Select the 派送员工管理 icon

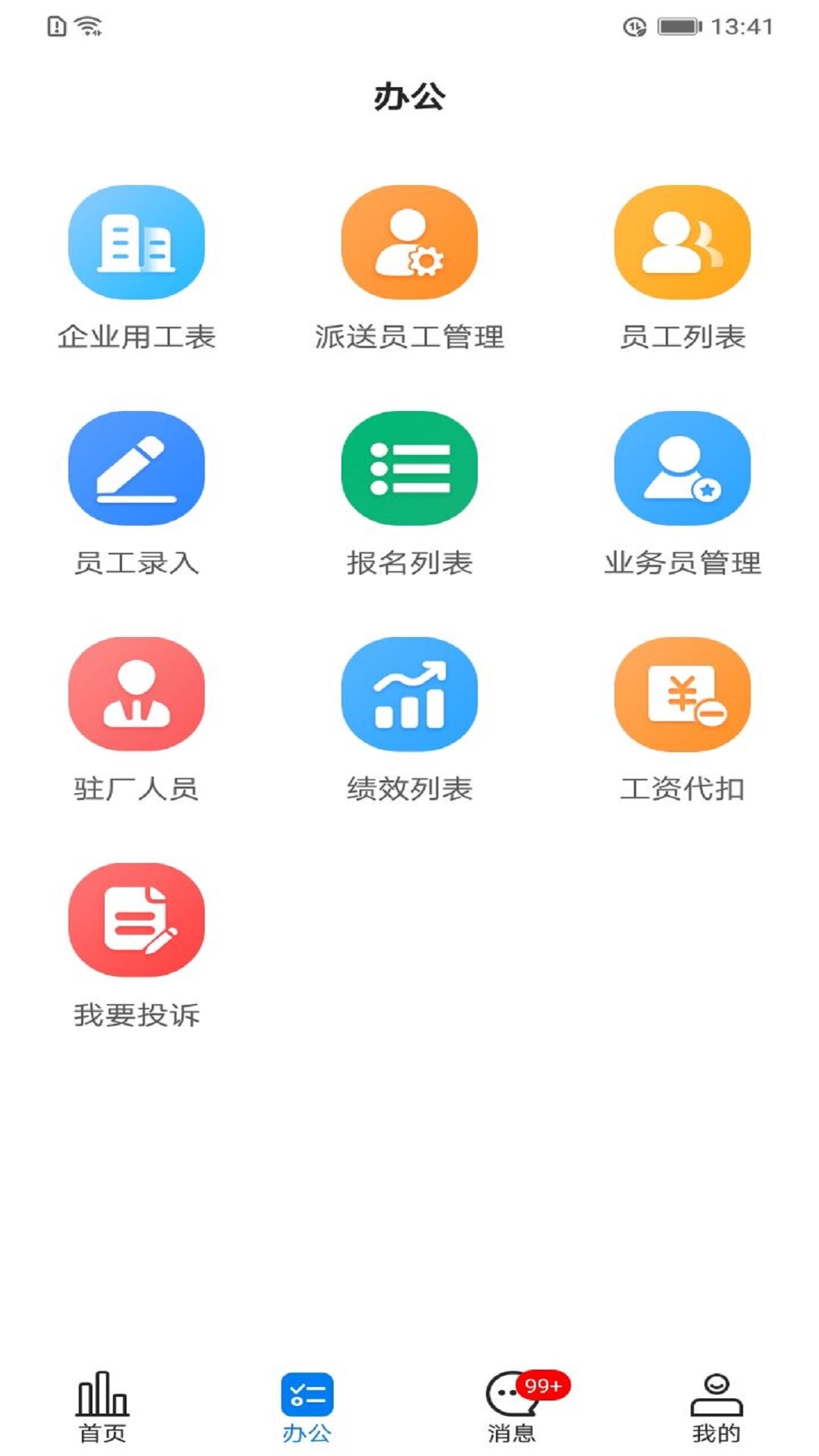coord(409,243)
